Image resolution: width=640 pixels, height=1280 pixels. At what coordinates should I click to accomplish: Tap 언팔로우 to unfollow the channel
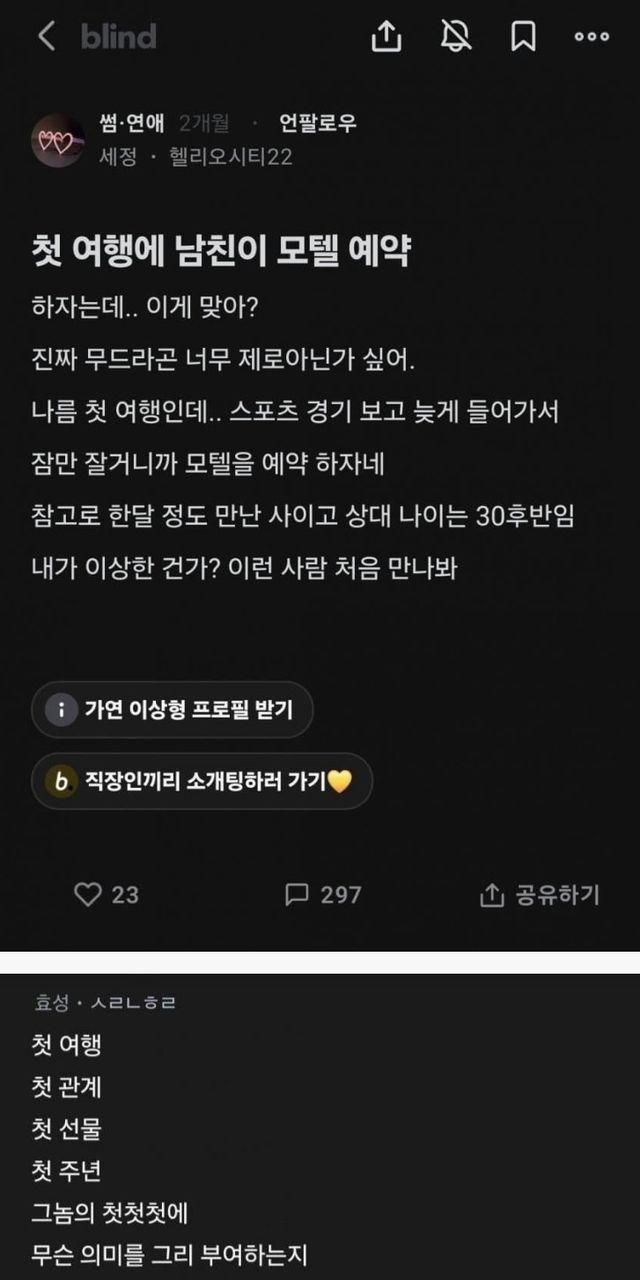point(318,124)
